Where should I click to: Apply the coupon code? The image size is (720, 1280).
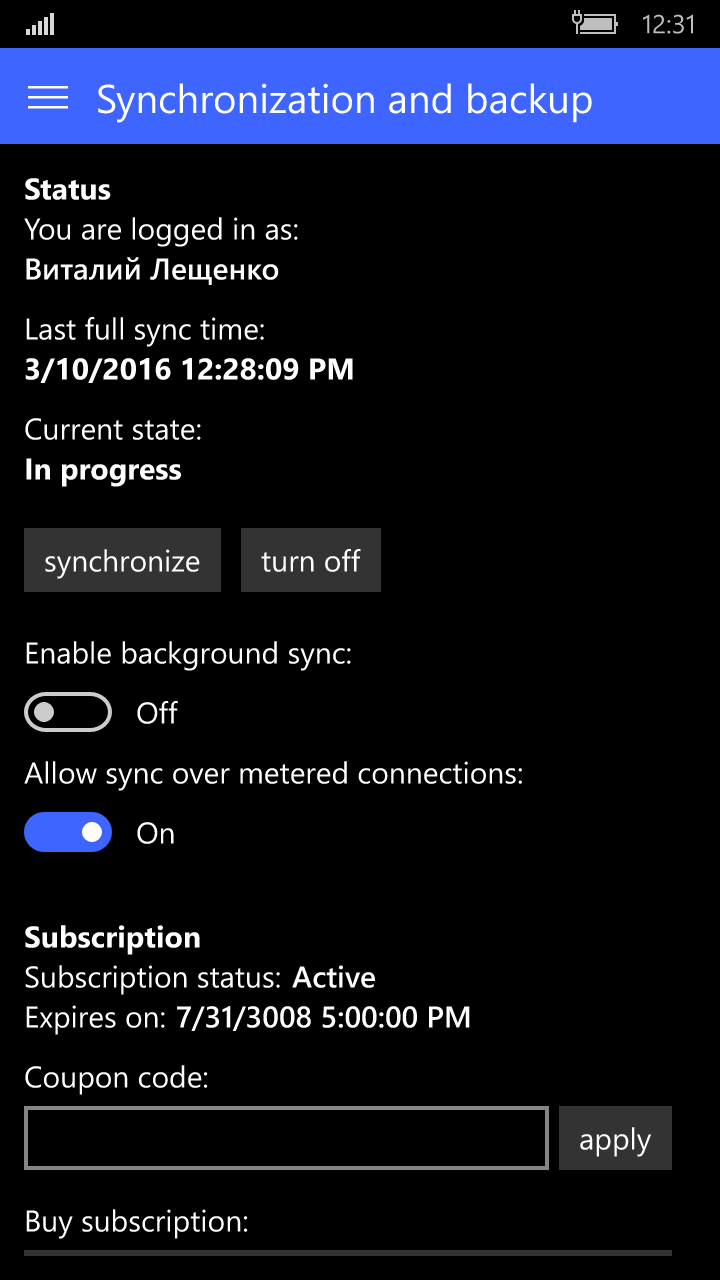point(615,1139)
